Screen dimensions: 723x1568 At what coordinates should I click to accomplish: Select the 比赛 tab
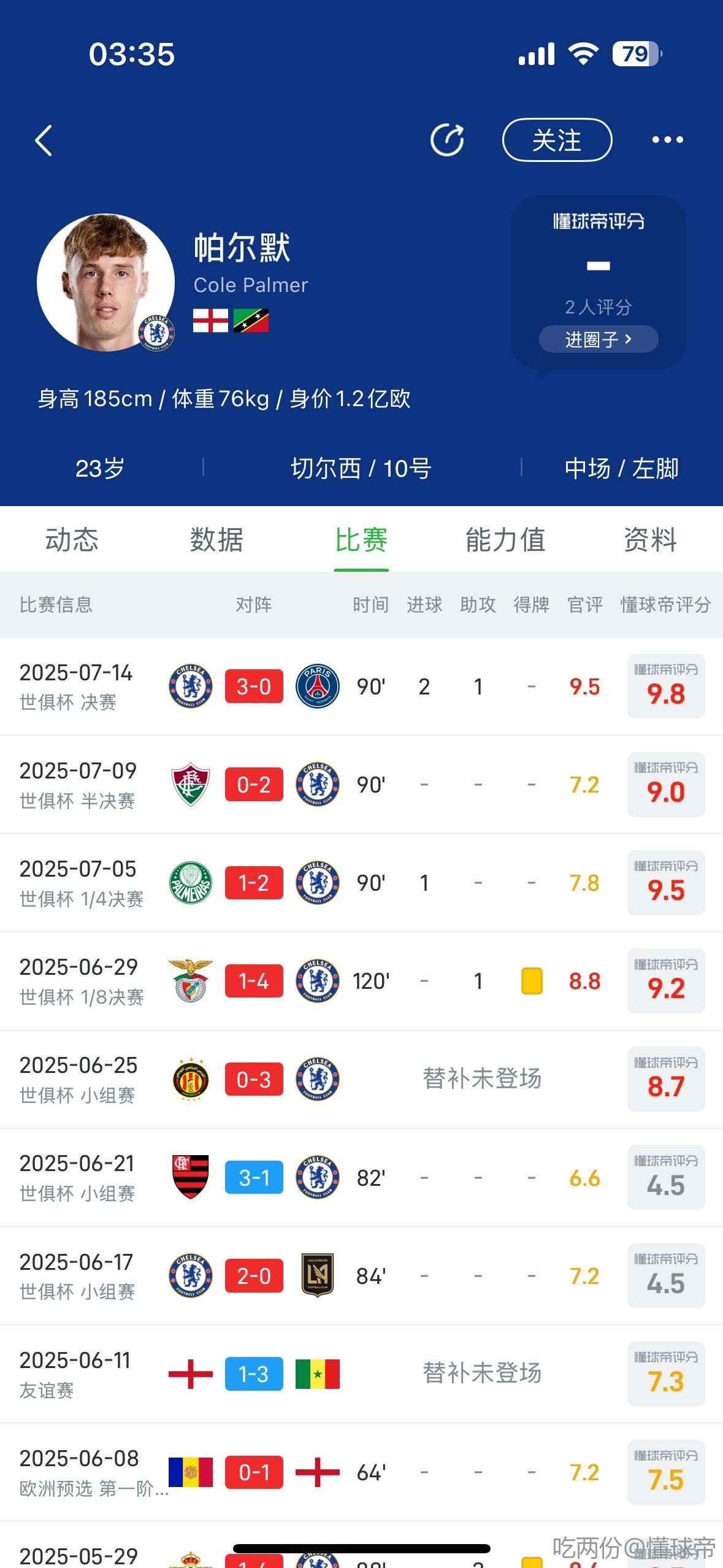[361, 540]
